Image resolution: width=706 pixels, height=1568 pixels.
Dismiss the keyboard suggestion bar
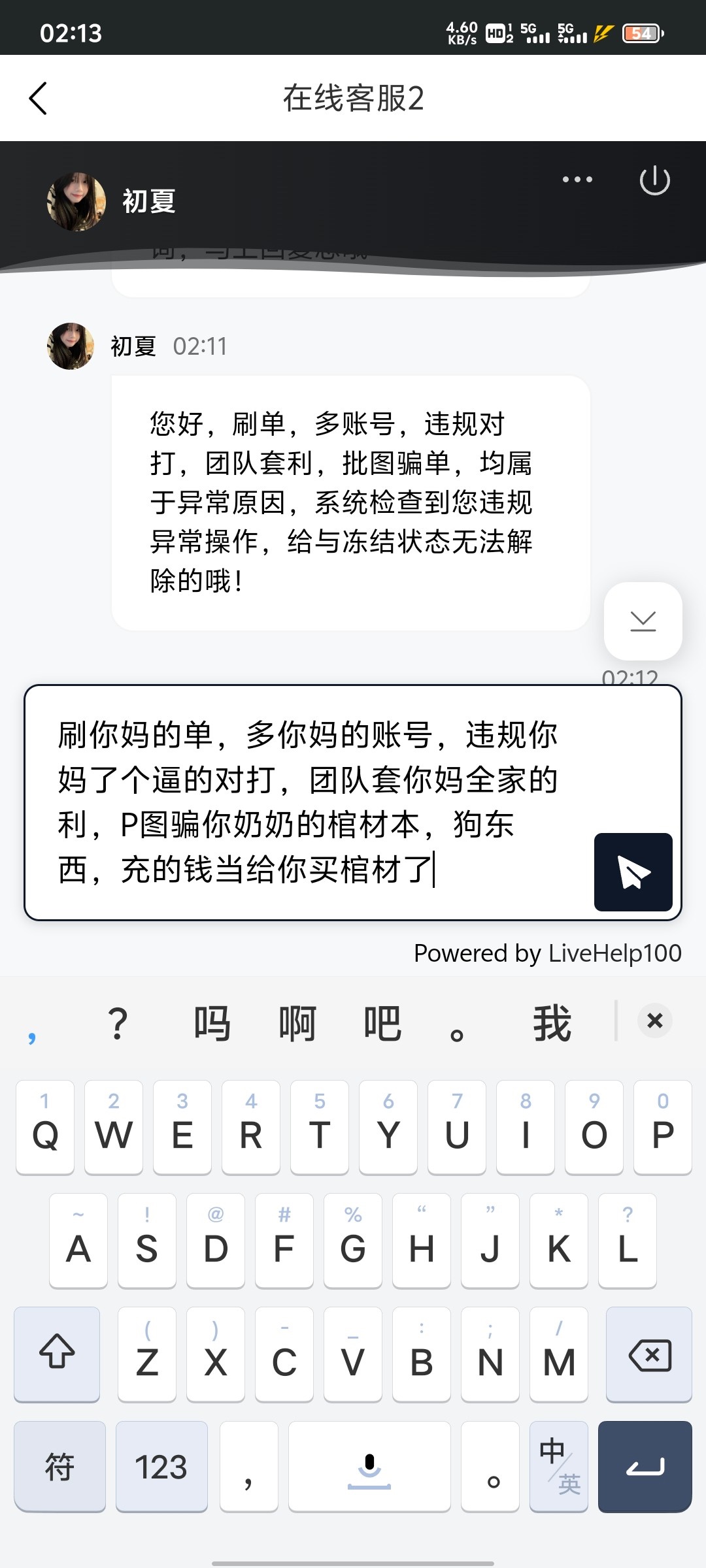654,1021
